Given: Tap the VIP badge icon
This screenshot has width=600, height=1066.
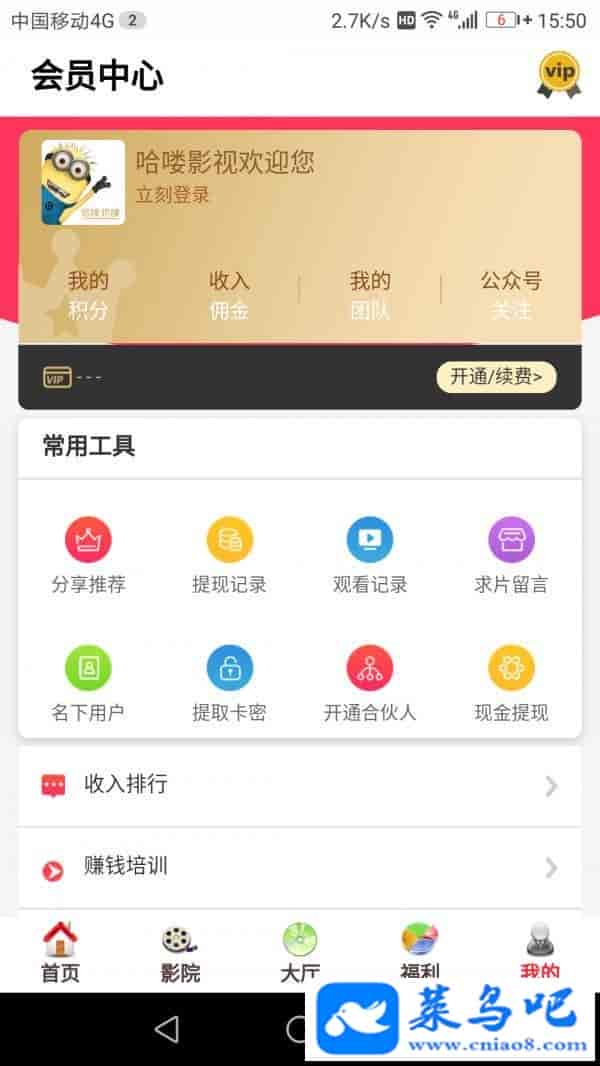Looking at the screenshot, I should [x=558, y=75].
